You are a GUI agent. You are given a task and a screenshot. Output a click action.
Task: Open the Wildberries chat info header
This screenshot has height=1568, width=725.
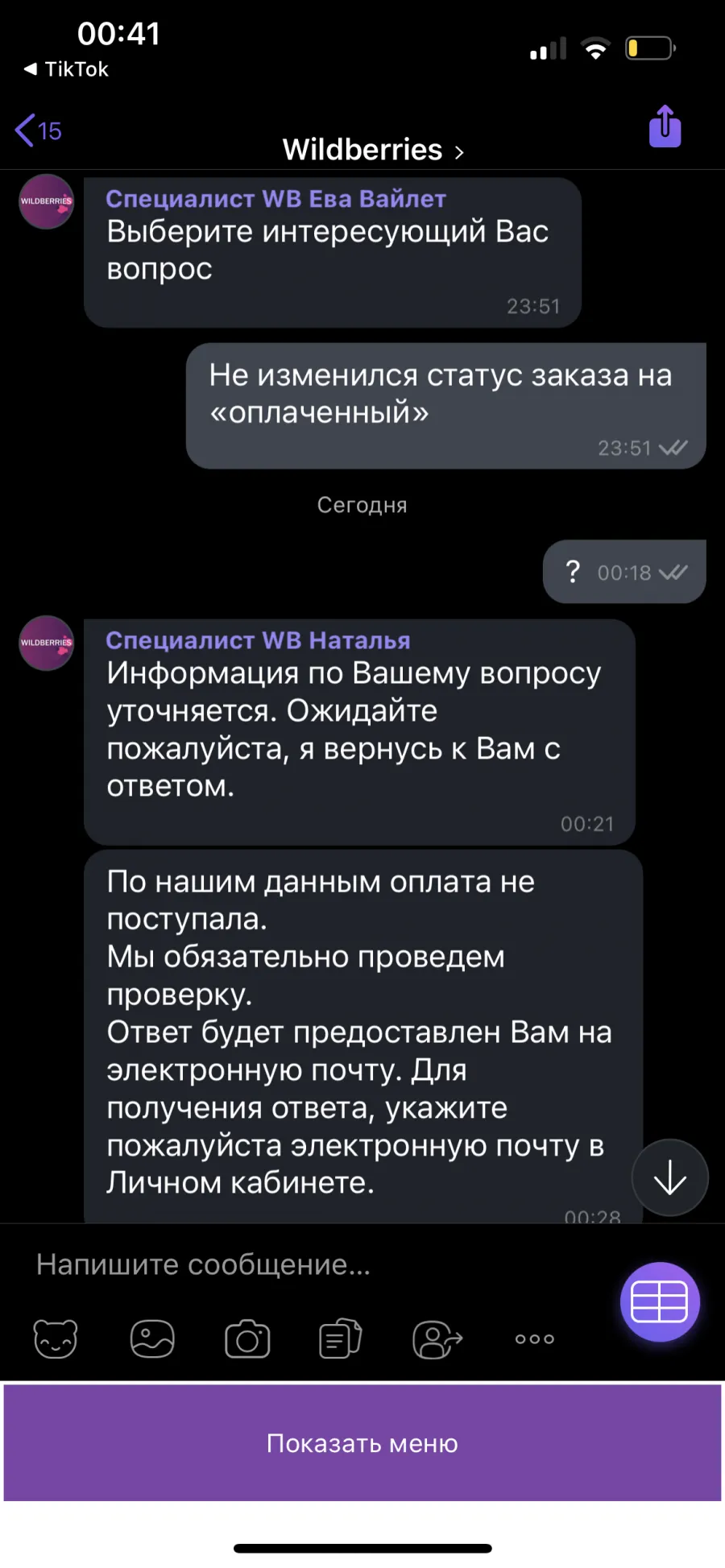coord(373,150)
